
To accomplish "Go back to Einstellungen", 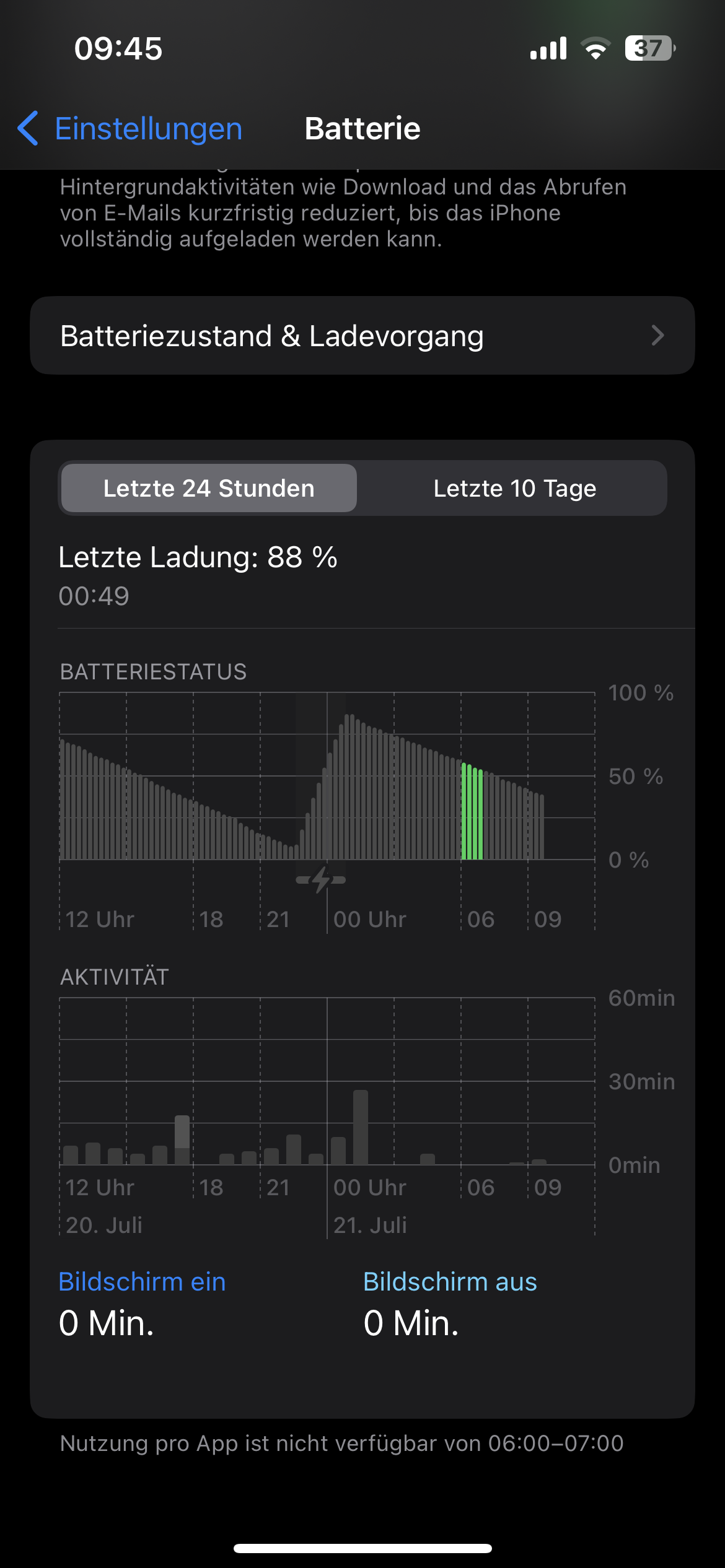I will click(130, 129).
